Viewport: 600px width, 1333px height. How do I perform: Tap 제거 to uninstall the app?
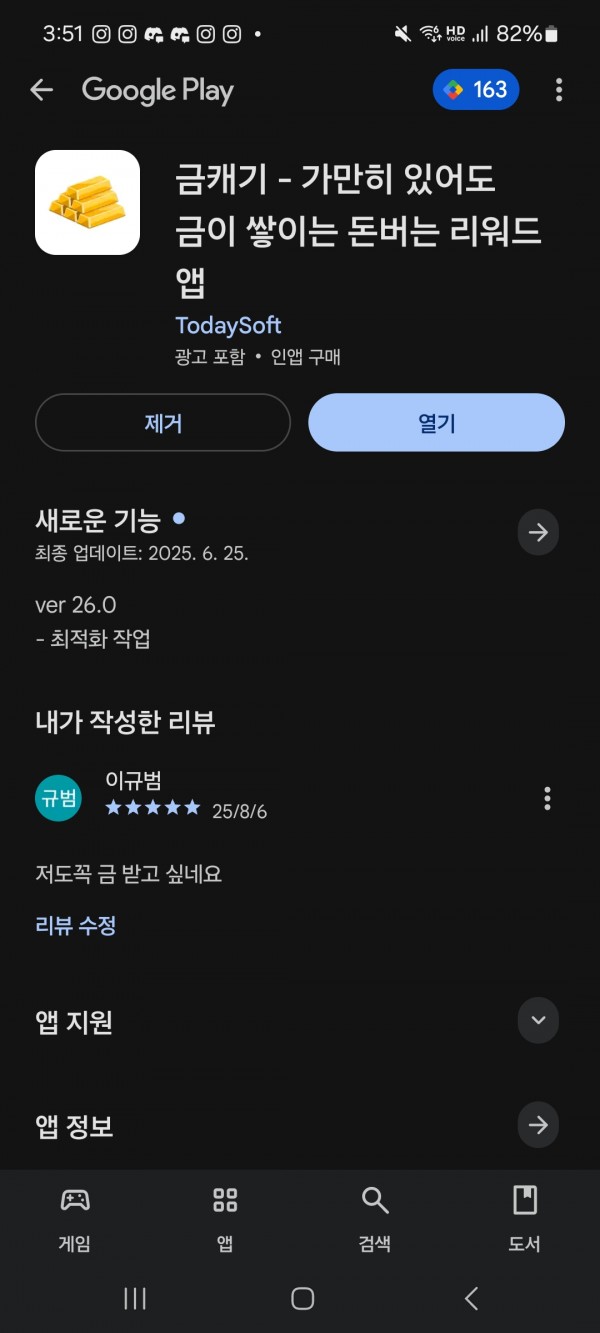point(163,423)
